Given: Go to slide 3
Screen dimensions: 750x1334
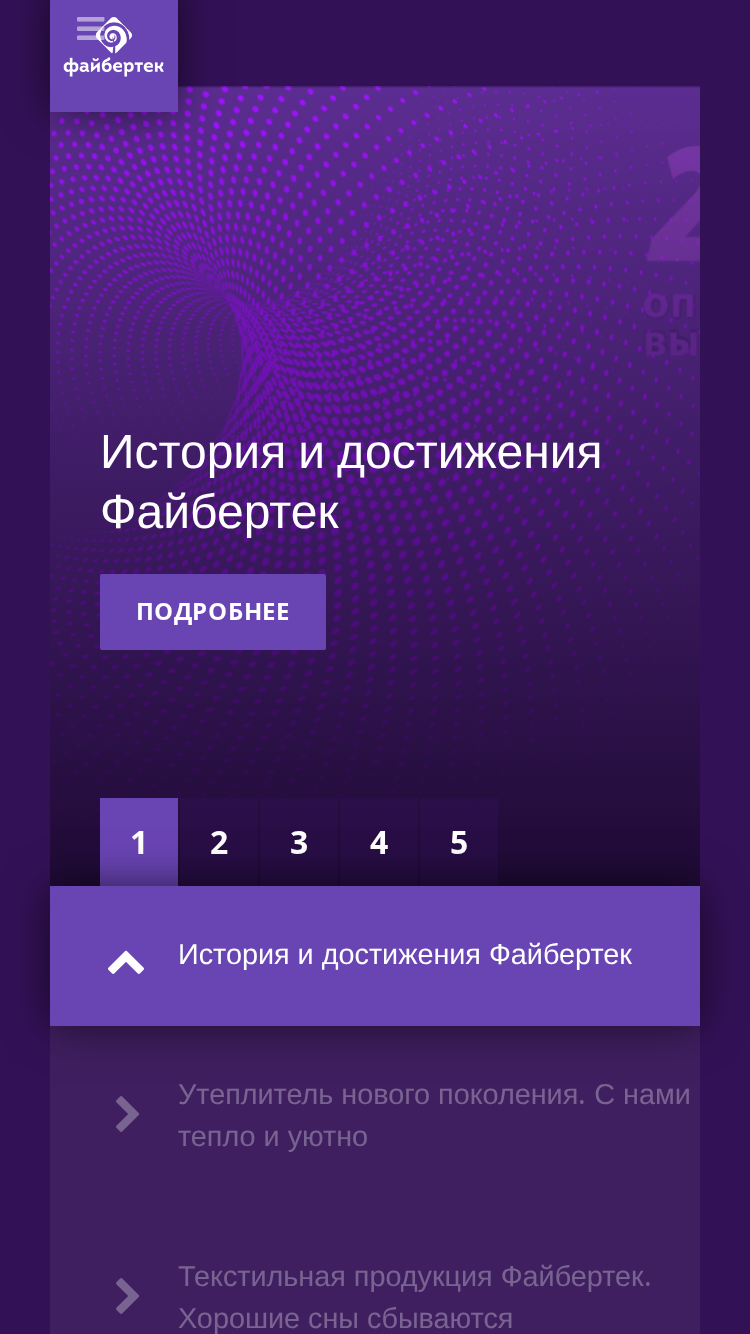Looking at the screenshot, I should 299,842.
